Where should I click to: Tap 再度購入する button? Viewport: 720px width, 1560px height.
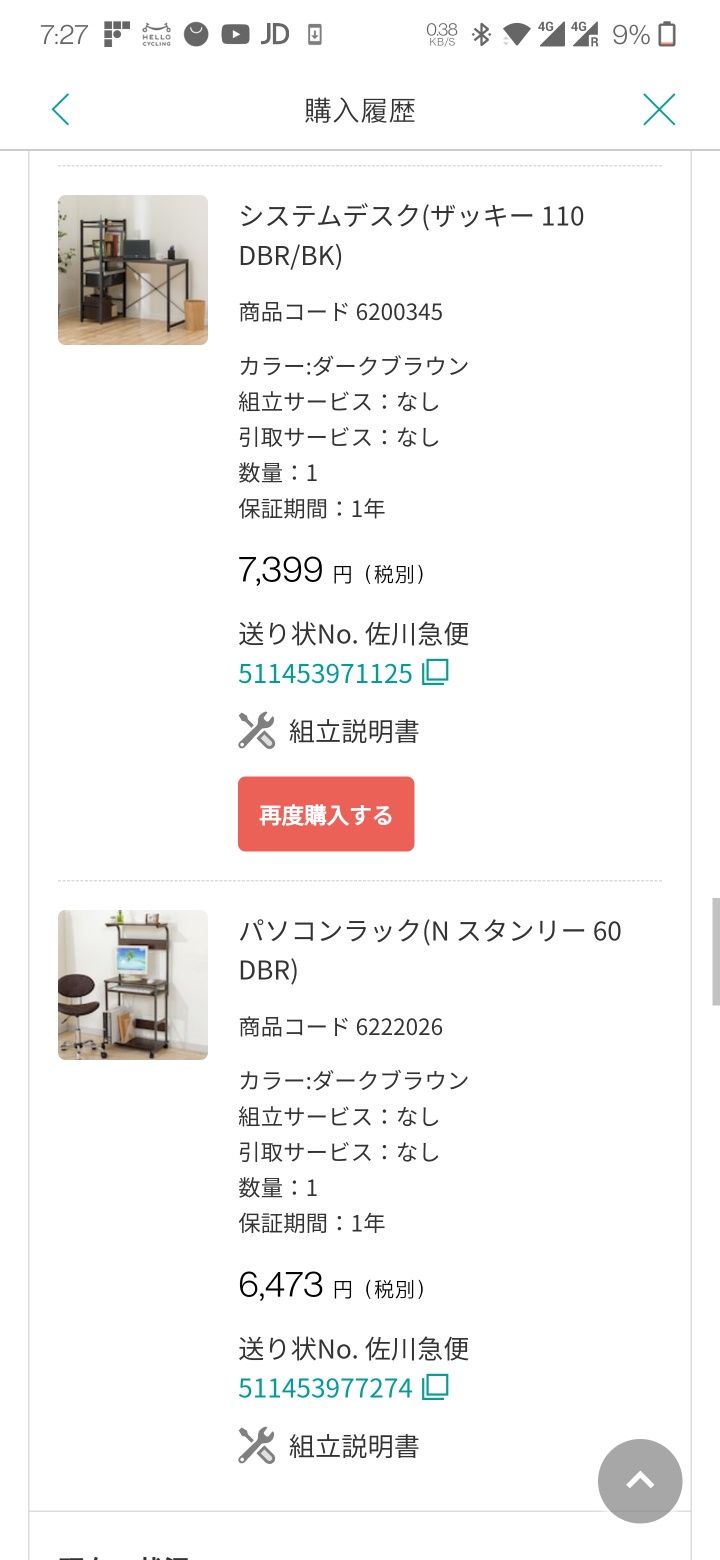[x=326, y=814]
